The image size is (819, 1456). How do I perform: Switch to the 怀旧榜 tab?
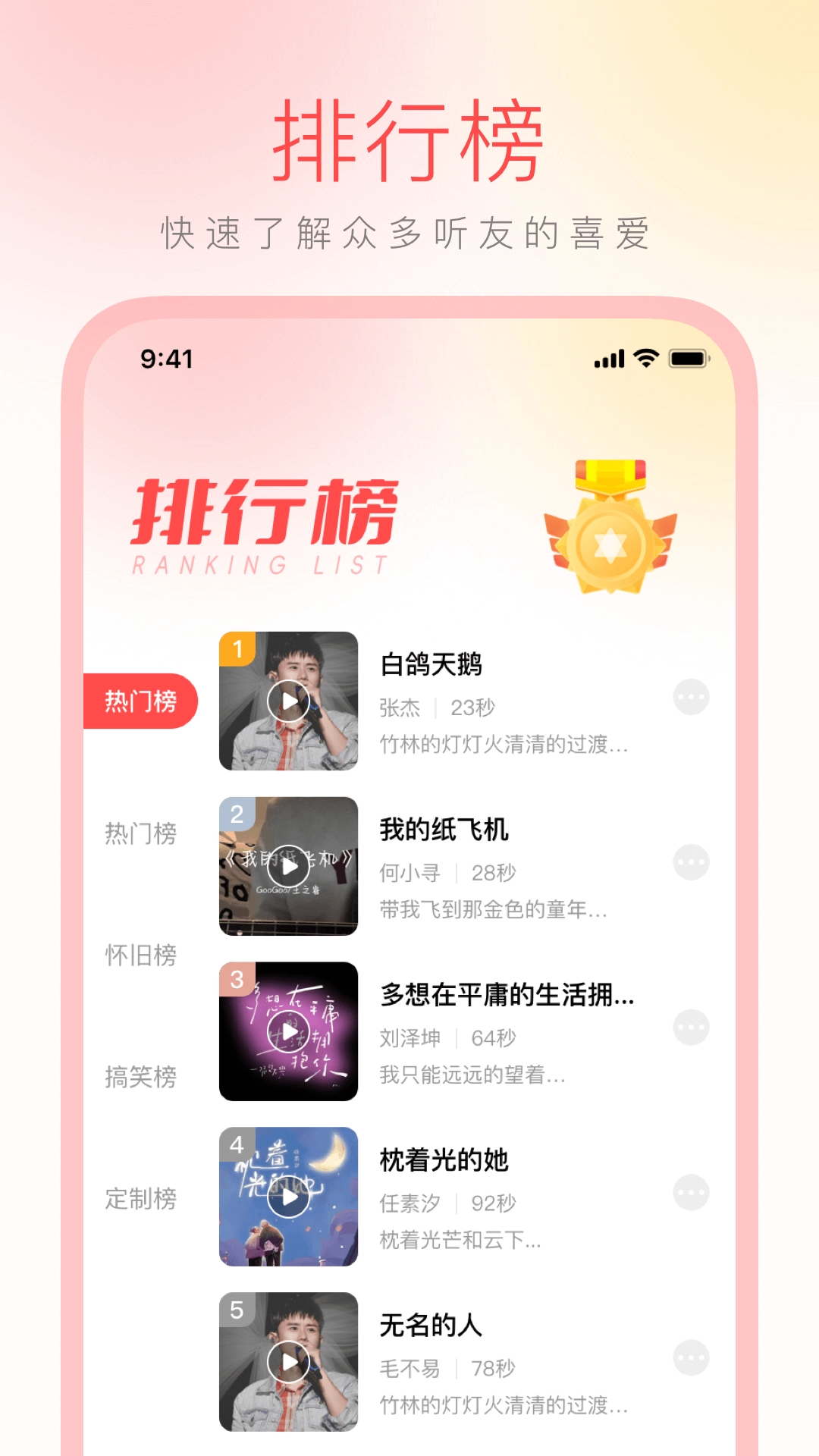(139, 957)
